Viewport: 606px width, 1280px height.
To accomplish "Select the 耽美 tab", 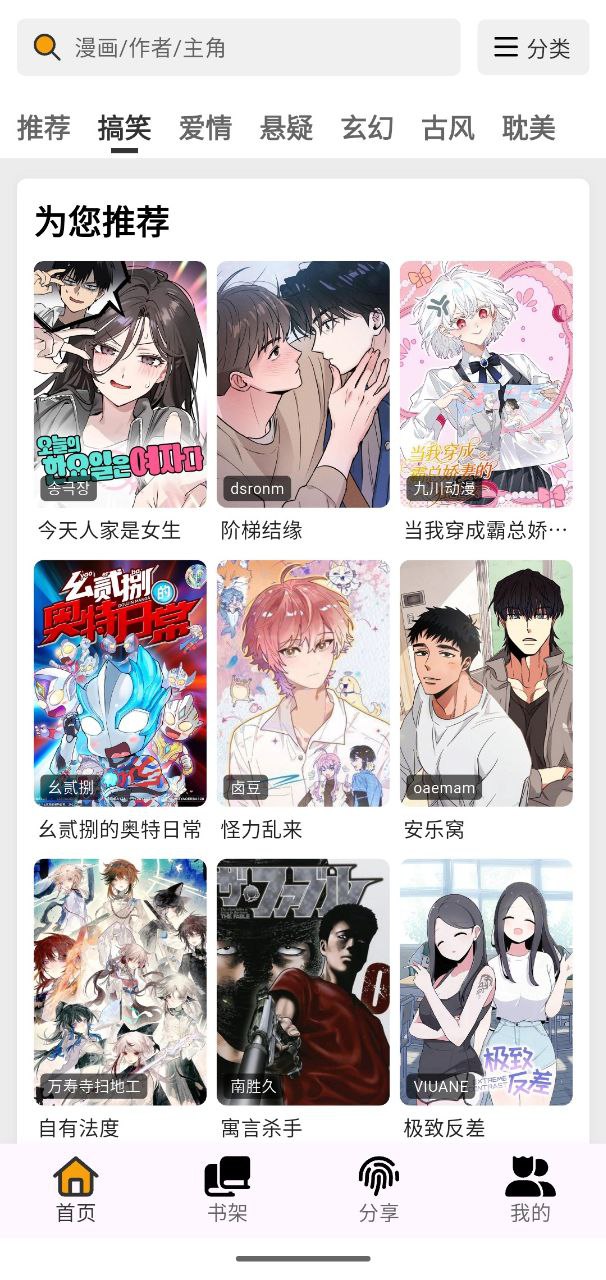I will pyautogui.click(x=529, y=128).
